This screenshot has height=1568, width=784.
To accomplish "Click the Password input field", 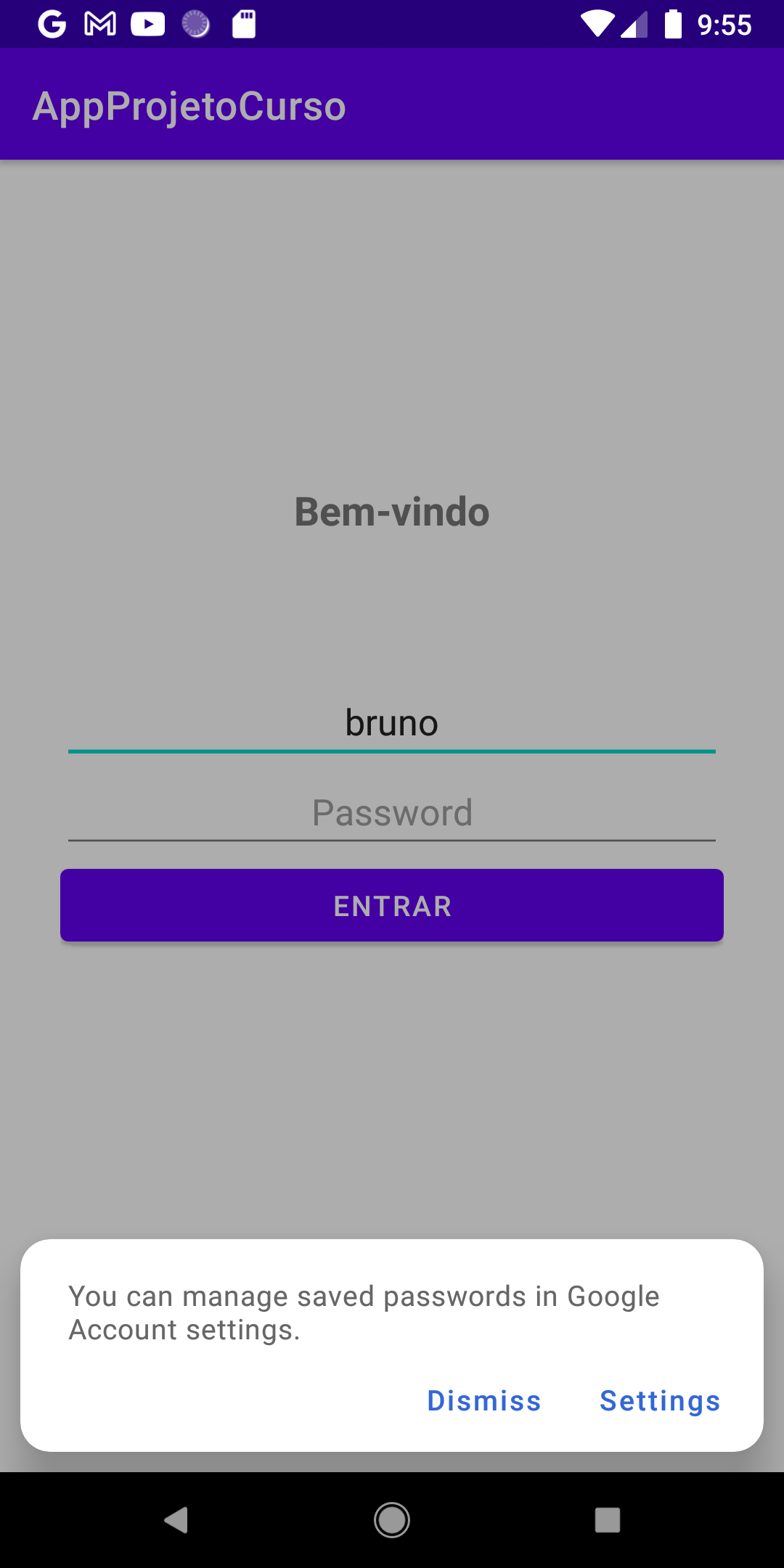I will point(392,813).
